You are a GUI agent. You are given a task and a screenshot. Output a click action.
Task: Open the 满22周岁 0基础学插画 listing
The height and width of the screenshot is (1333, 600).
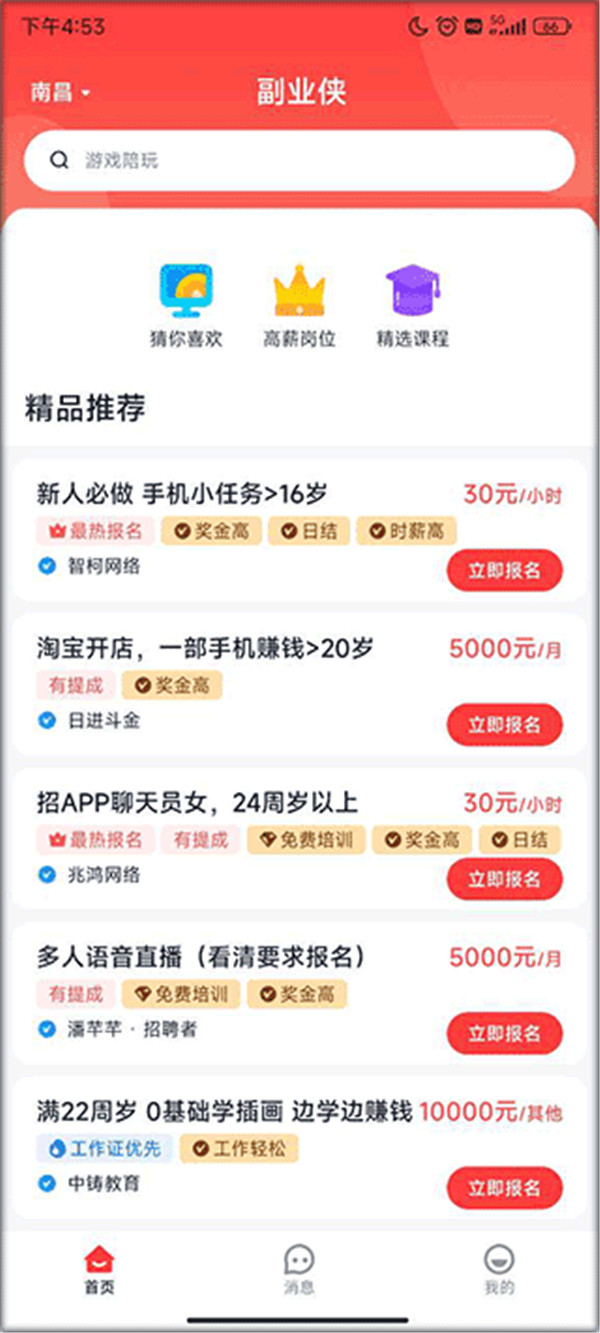click(220, 1112)
